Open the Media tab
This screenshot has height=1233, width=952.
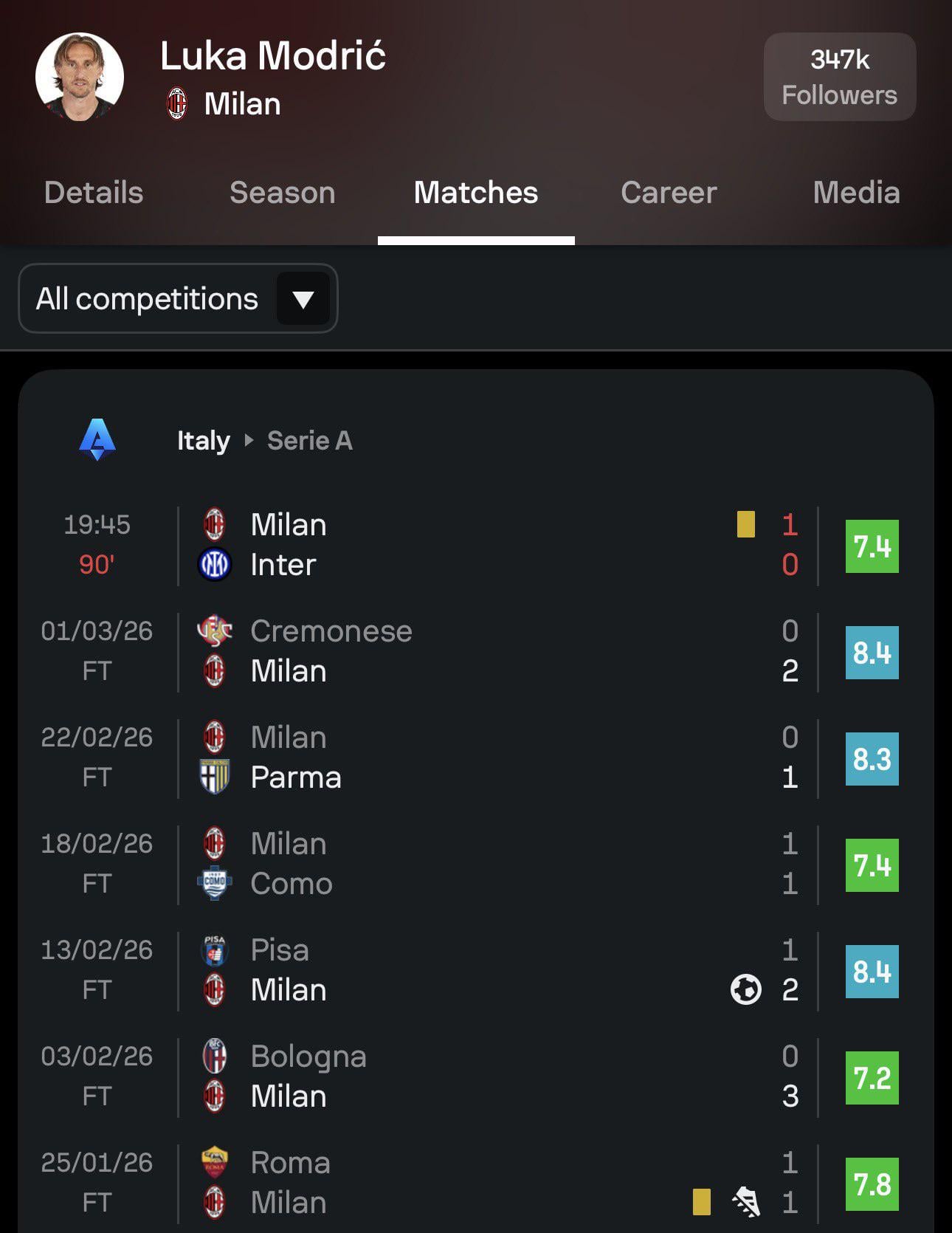(856, 193)
